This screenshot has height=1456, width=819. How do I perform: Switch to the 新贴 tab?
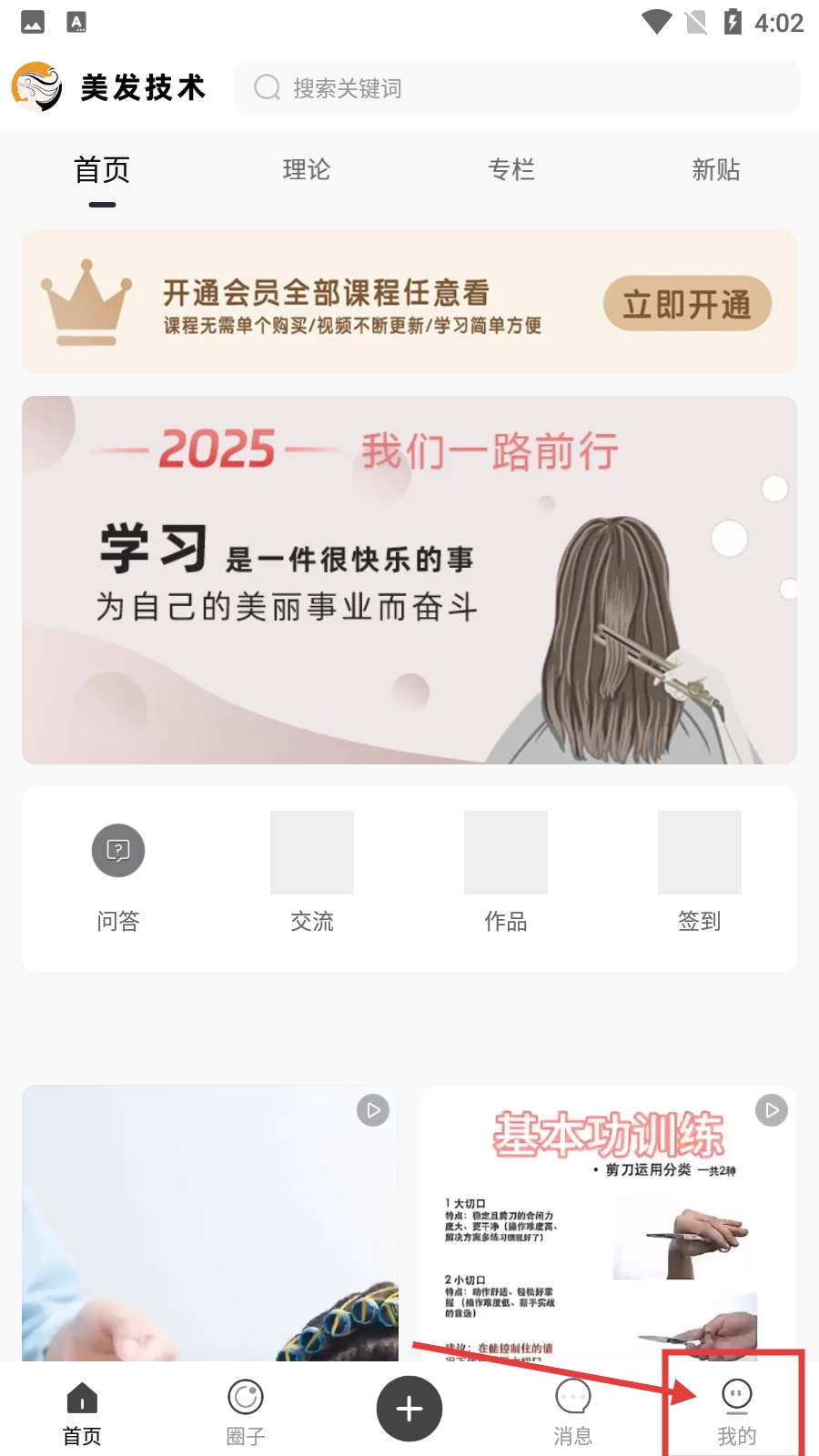715,170
